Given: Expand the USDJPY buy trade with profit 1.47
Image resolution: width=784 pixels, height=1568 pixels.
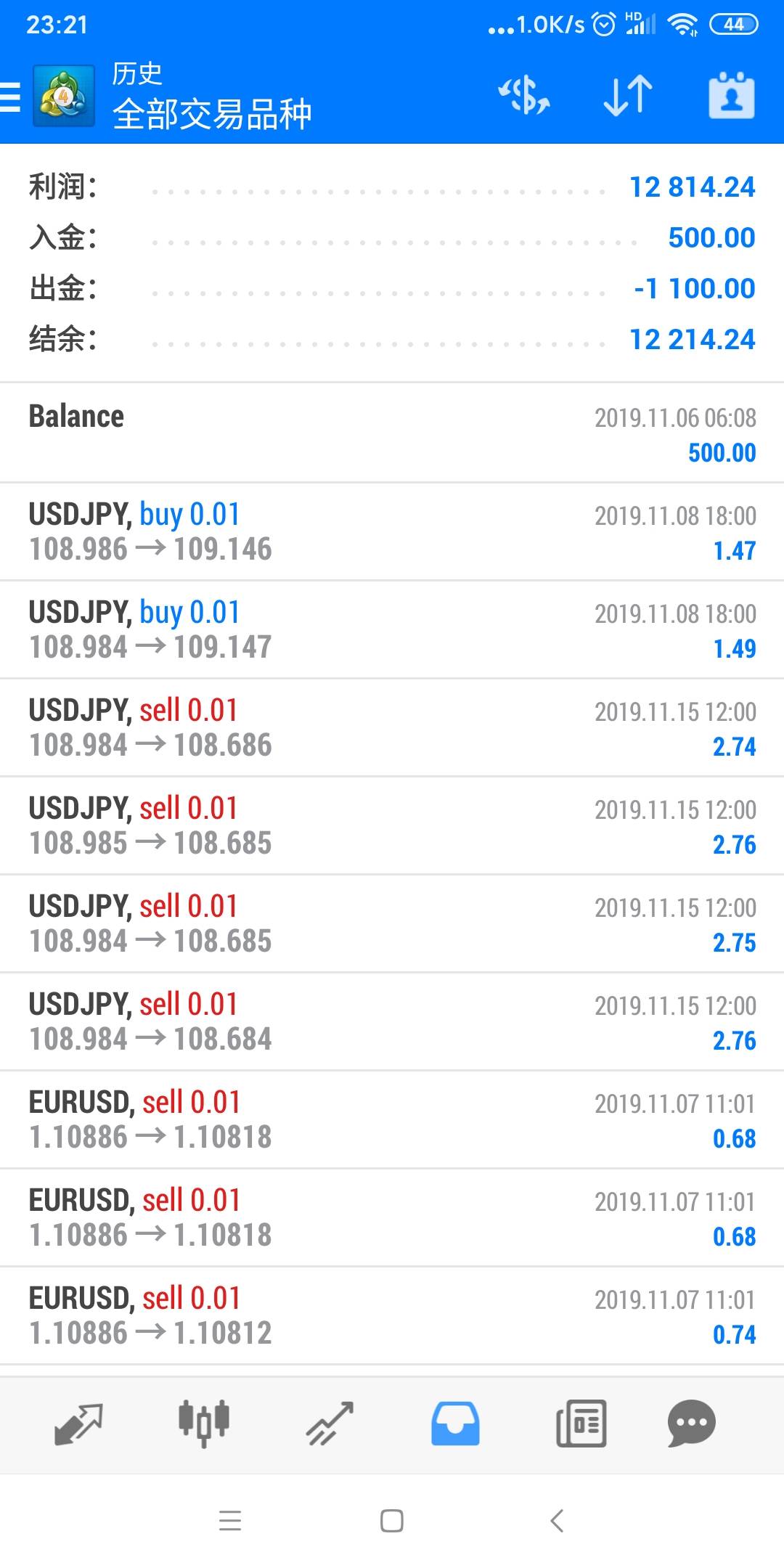Looking at the screenshot, I should coord(392,532).
